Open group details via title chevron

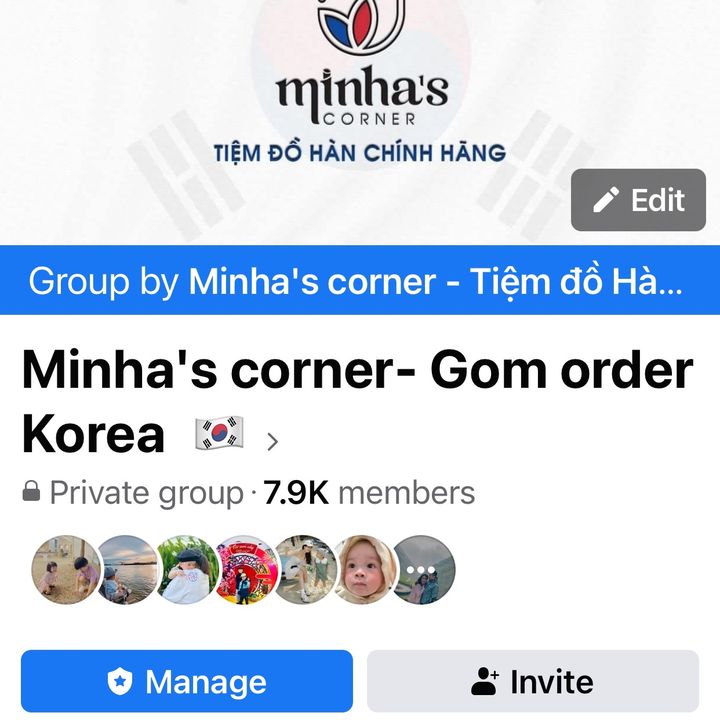click(x=272, y=441)
